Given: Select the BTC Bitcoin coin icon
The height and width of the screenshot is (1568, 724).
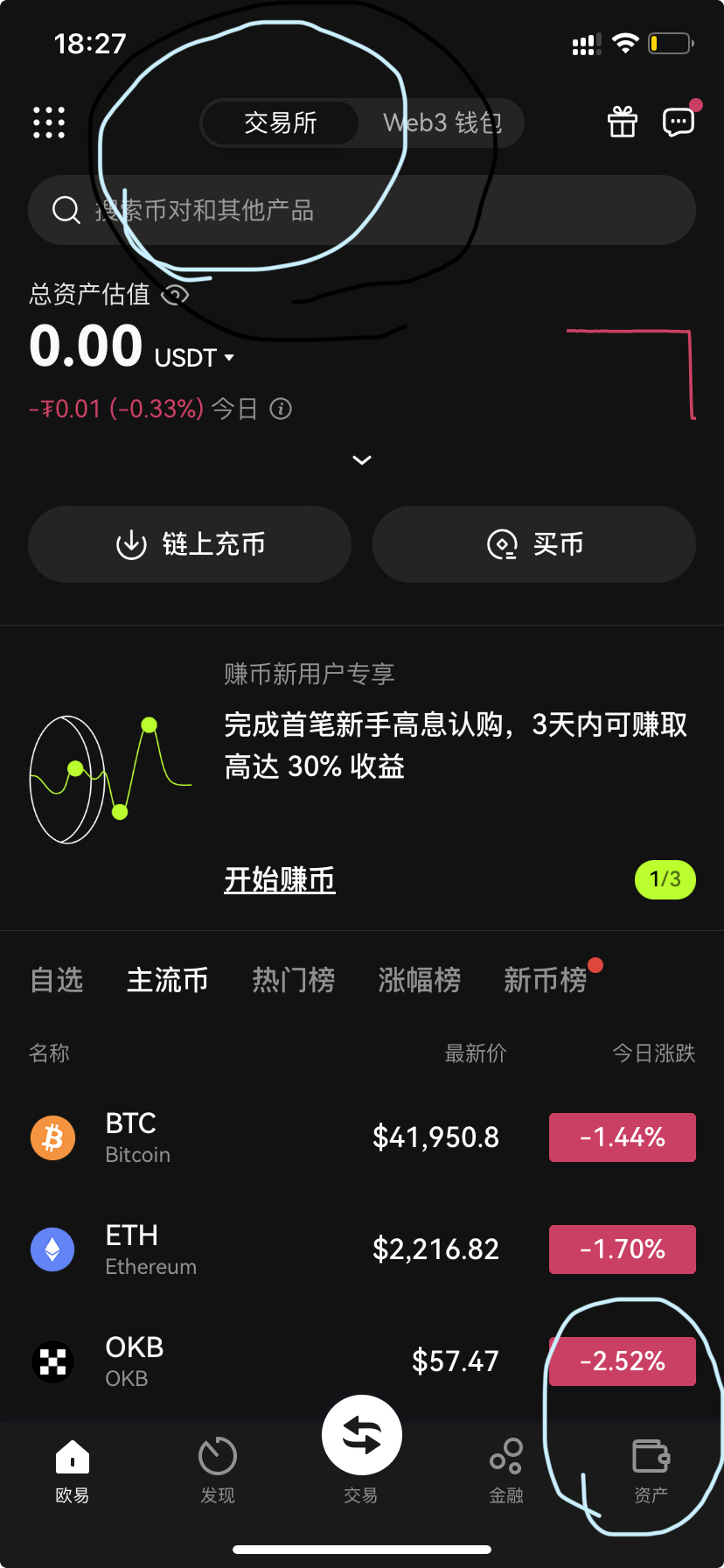Looking at the screenshot, I should pyautogui.click(x=52, y=1137).
